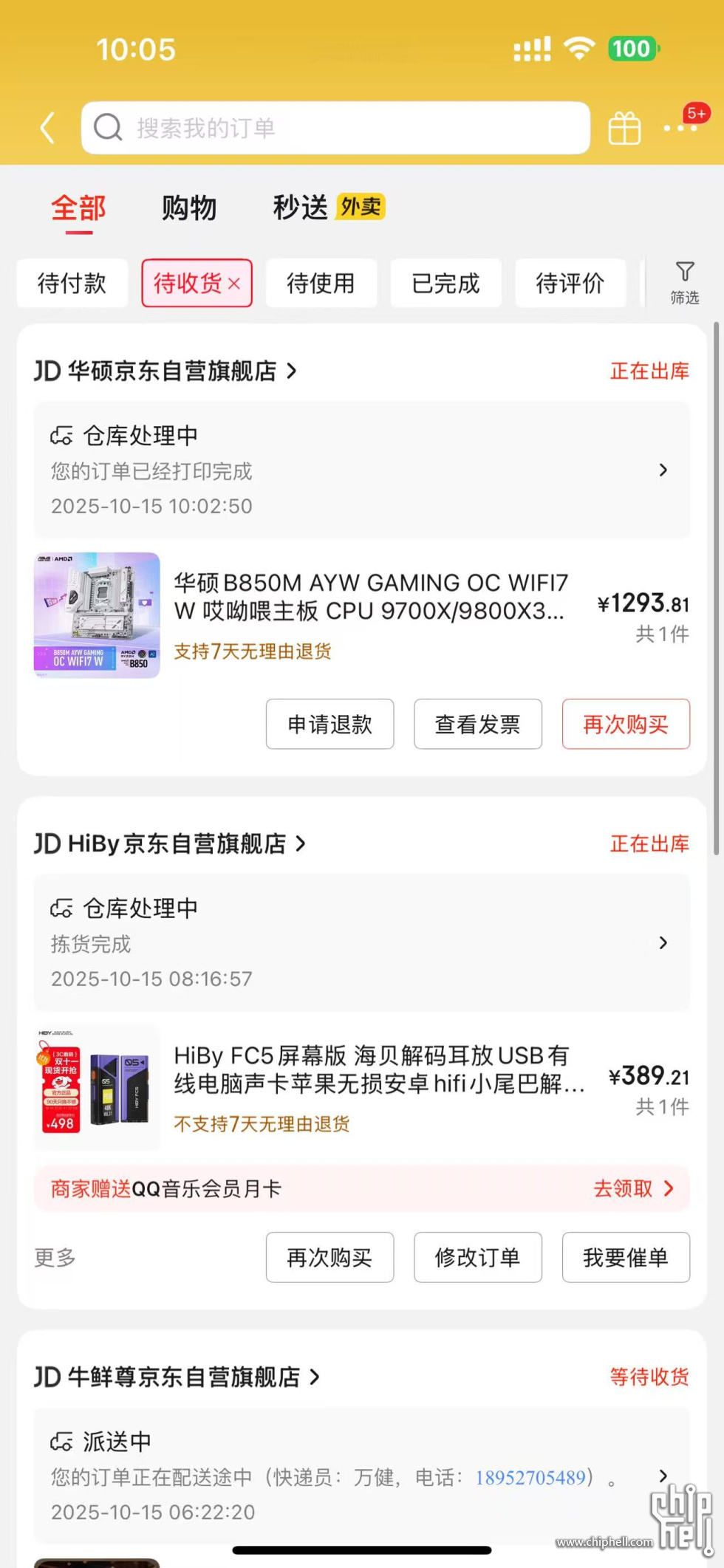The width and height of the screenshot is (724, 1568).
Task: View invoice for the ASUS motherboard order
Action: (477, 724)
